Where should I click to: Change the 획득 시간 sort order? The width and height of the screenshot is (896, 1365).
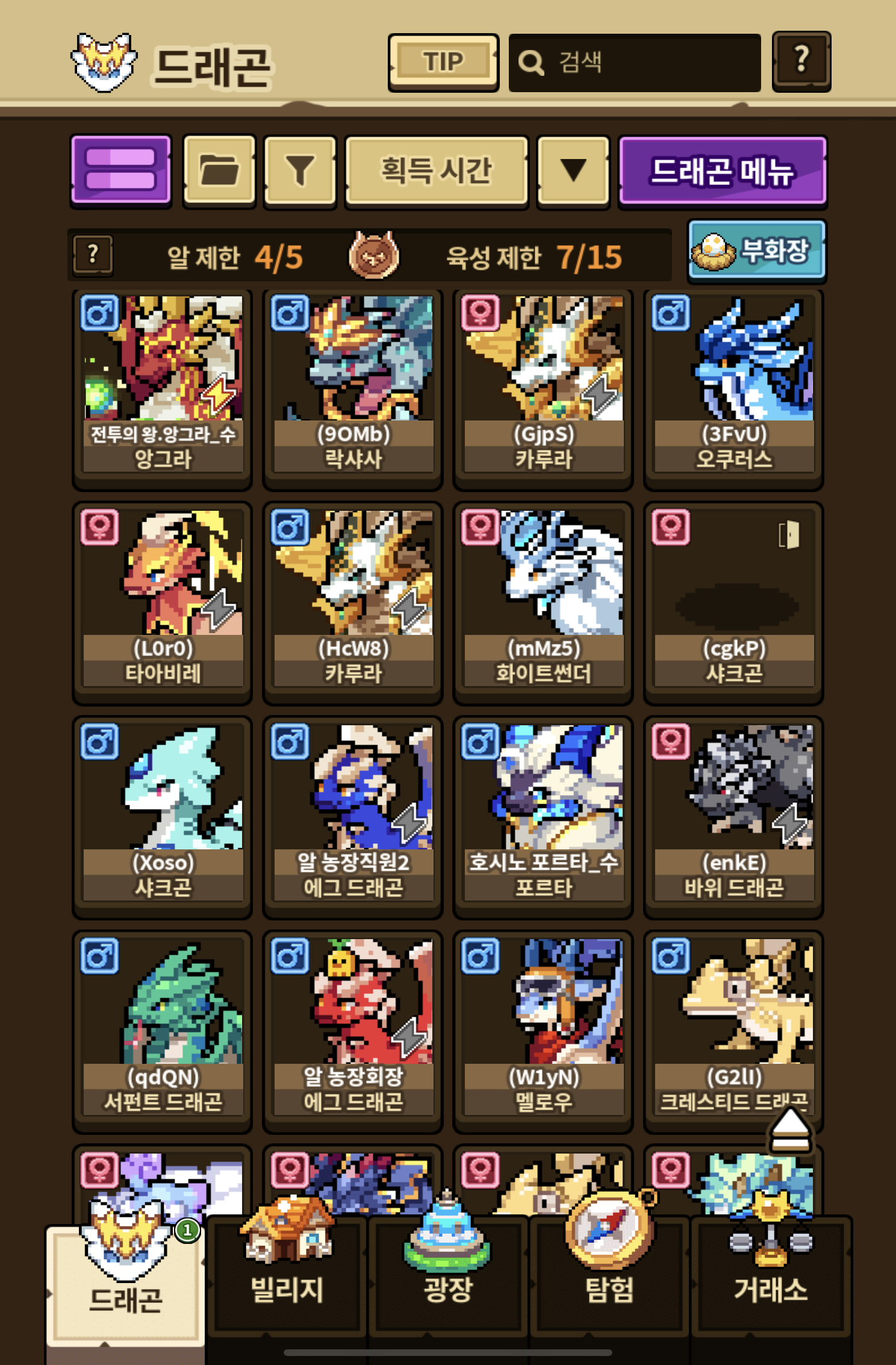pos(437,170)
